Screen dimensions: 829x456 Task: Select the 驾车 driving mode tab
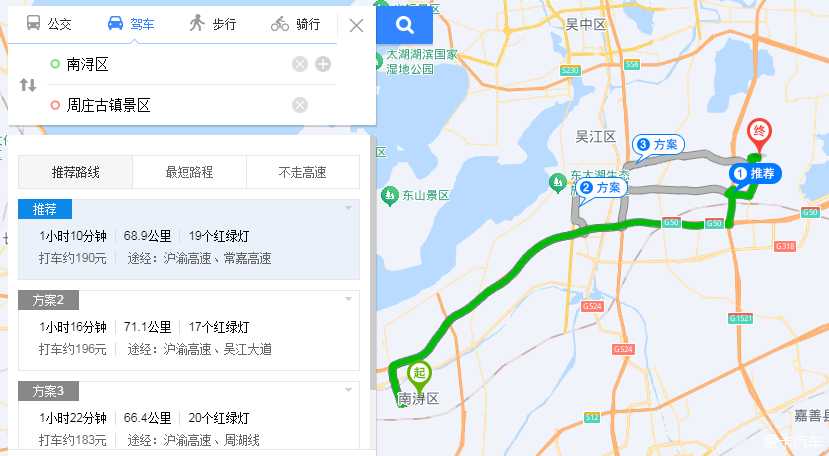click(132, 23)
